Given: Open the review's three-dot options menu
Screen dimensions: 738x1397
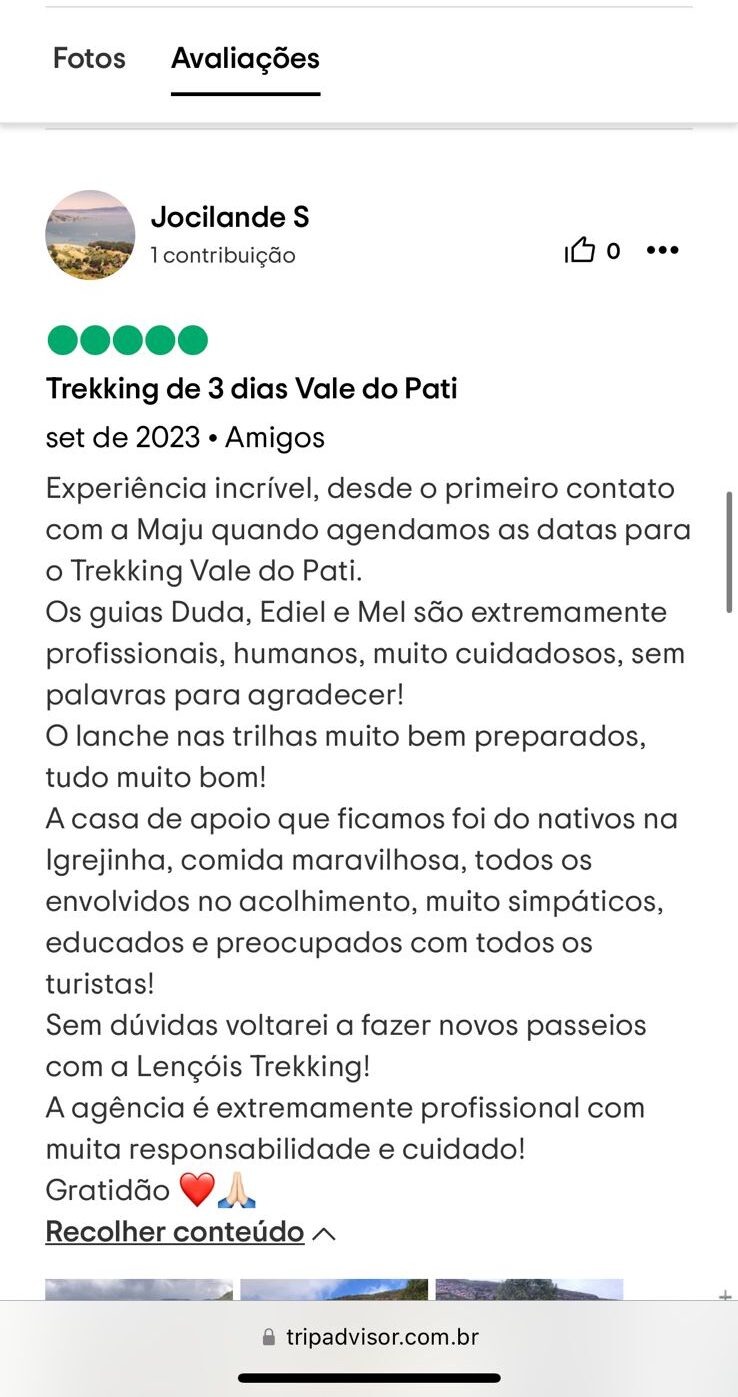Looking at the screenshot, I should pyautogui.click(x=662, y=251).
